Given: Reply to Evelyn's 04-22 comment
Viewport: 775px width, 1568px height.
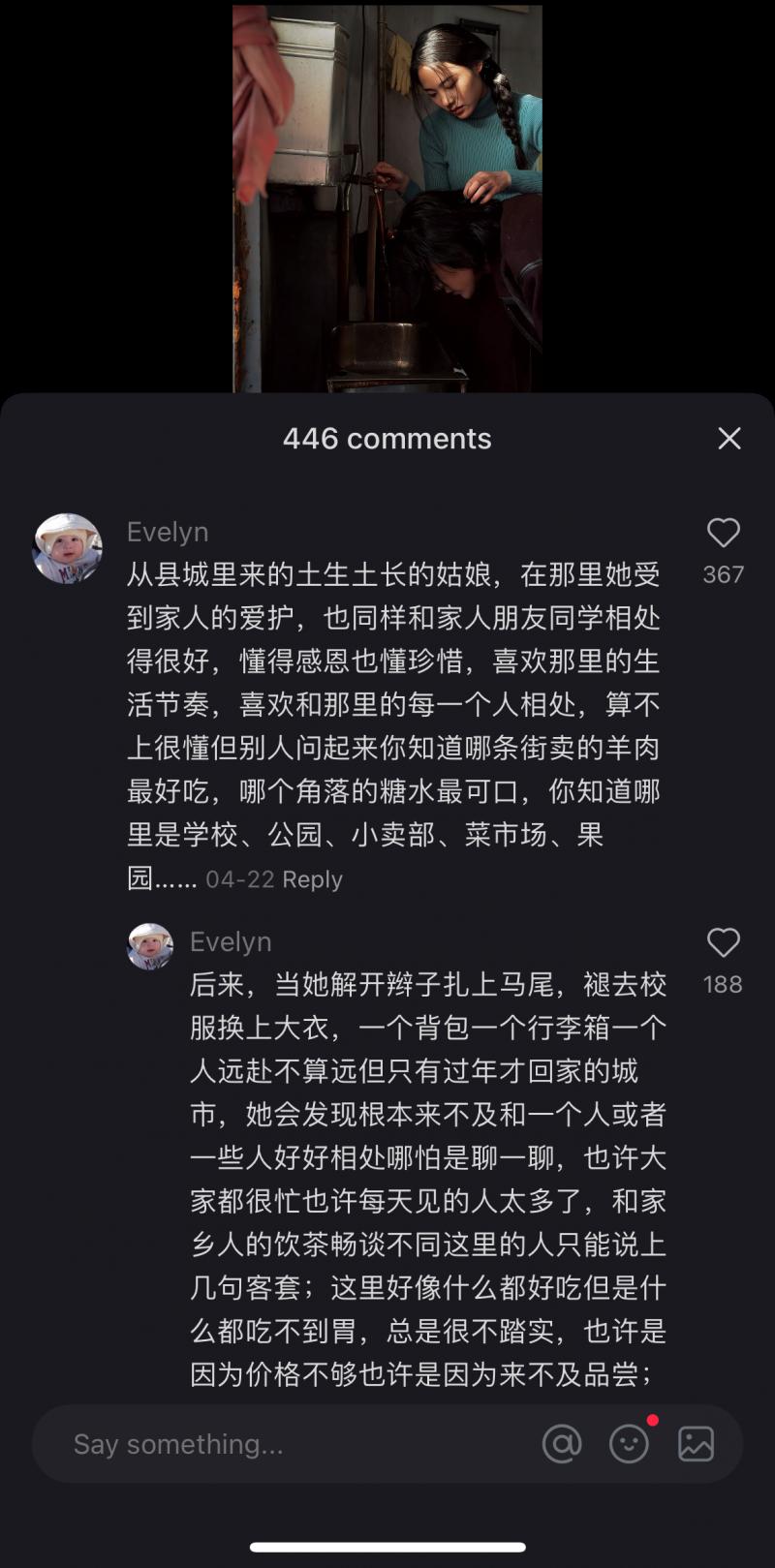Looking at the screenshot, I should point(312,879).
